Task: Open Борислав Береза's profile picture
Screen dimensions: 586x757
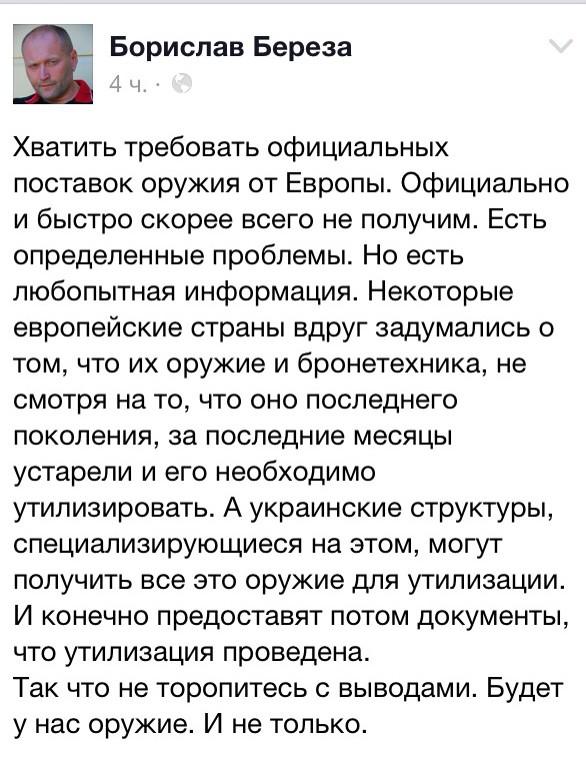Action: pyautogui.click(x=53, y=64)
